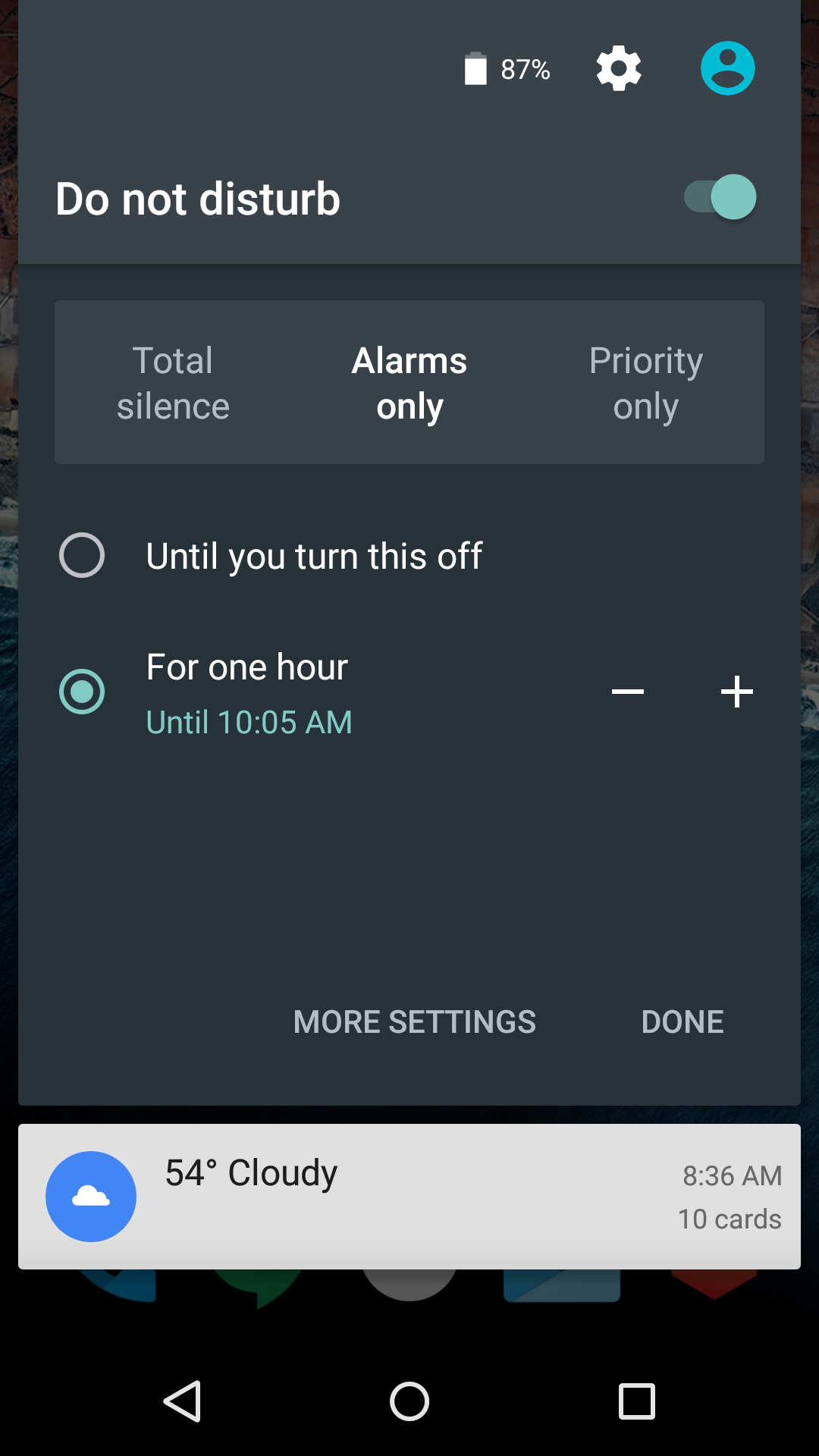Open the user profile avatar
This screenshot has width=819, height=1456.
(x=727, y=69)
